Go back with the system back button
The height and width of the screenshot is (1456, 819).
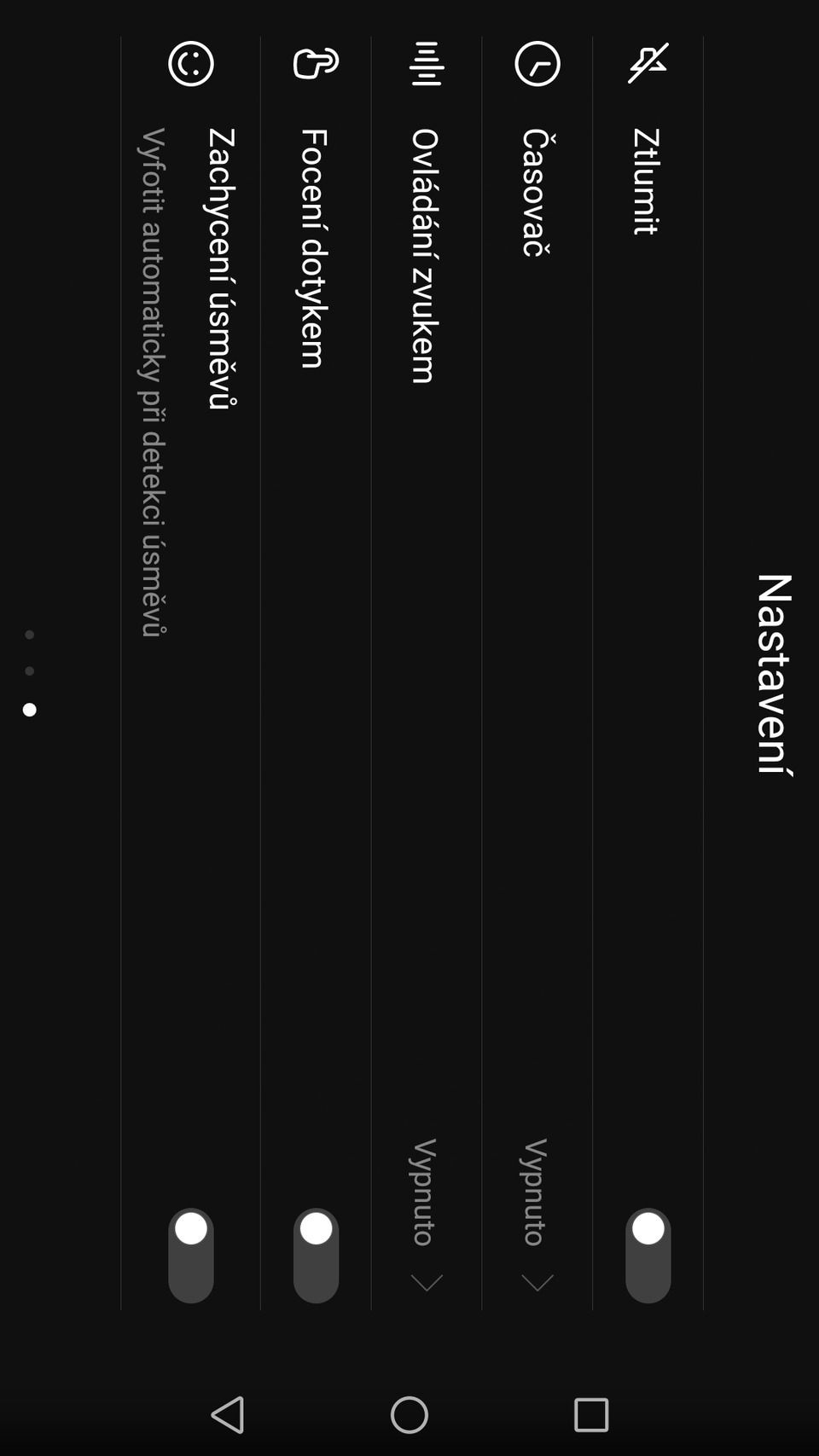coord(228,1414)
